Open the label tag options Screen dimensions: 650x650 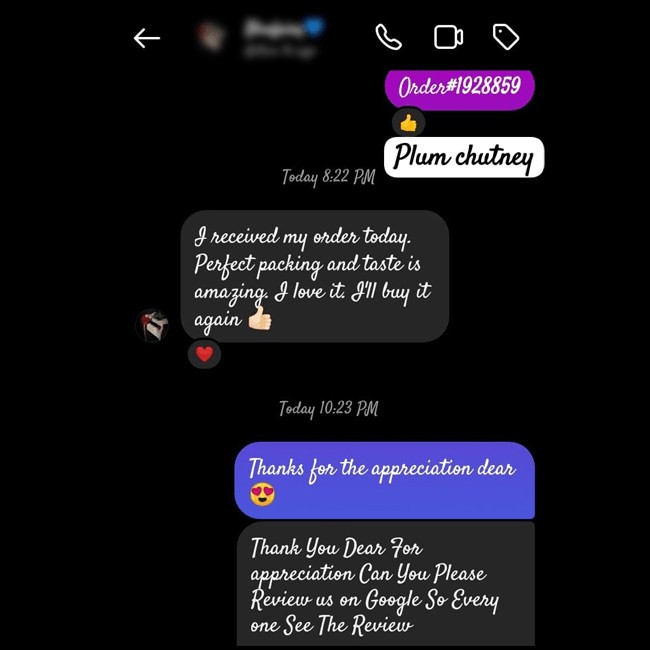(506, 38)
